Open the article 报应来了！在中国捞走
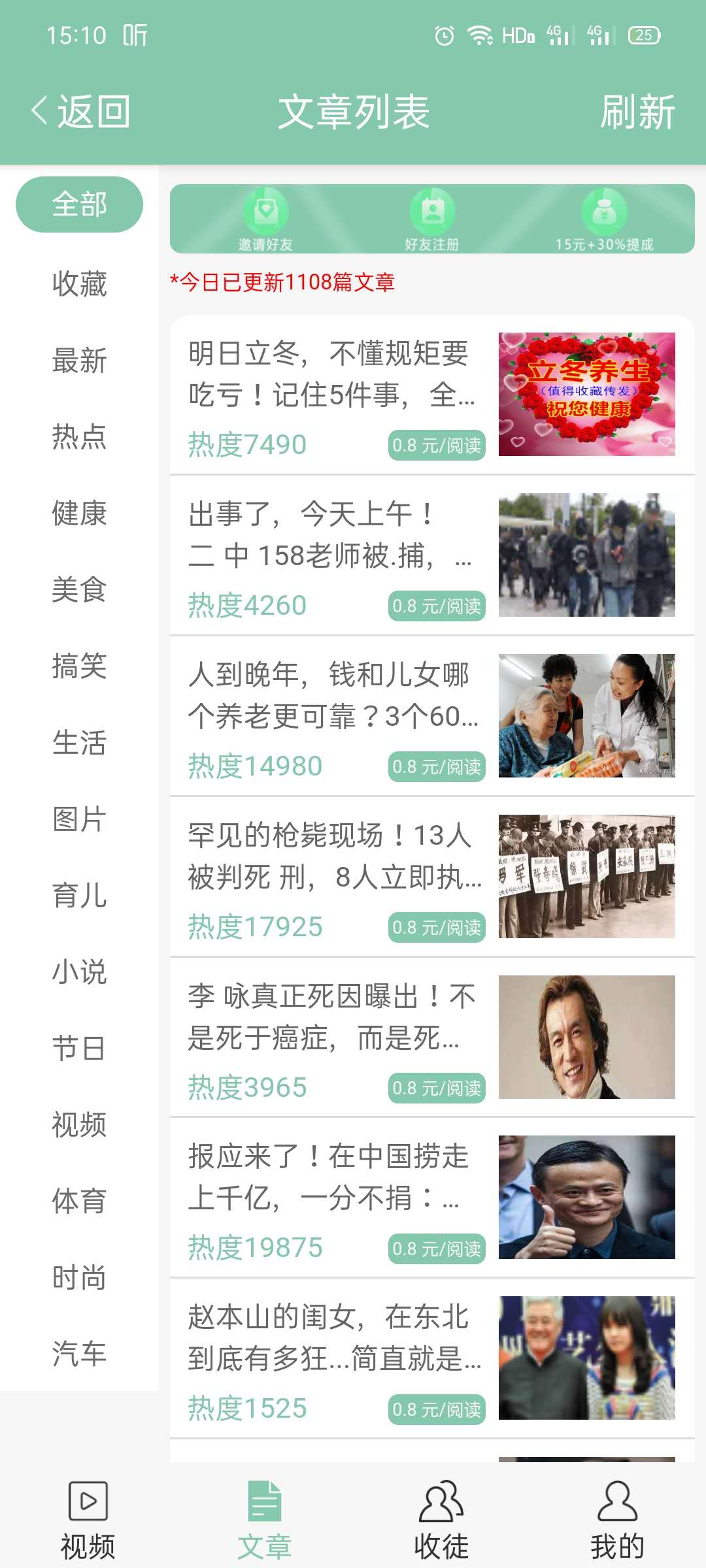The width and height of the screenshot is (706, 1568). point(432,1198)
